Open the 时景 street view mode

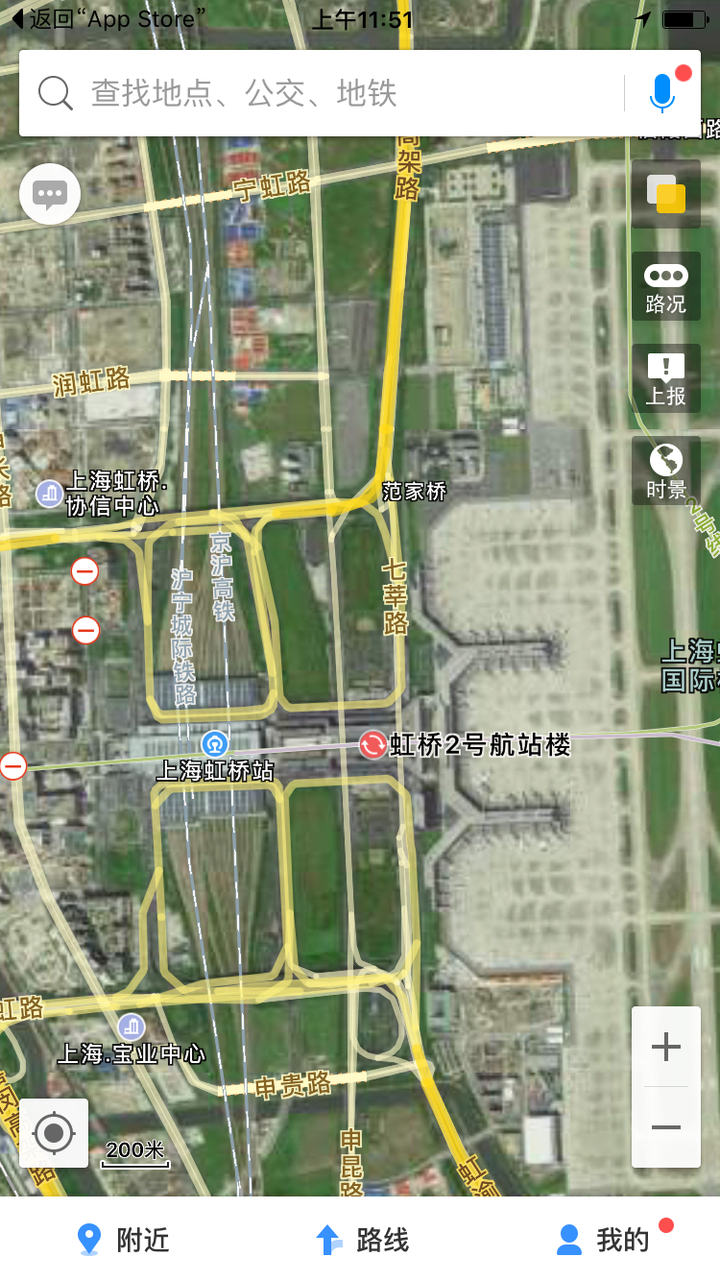point(666,470)
